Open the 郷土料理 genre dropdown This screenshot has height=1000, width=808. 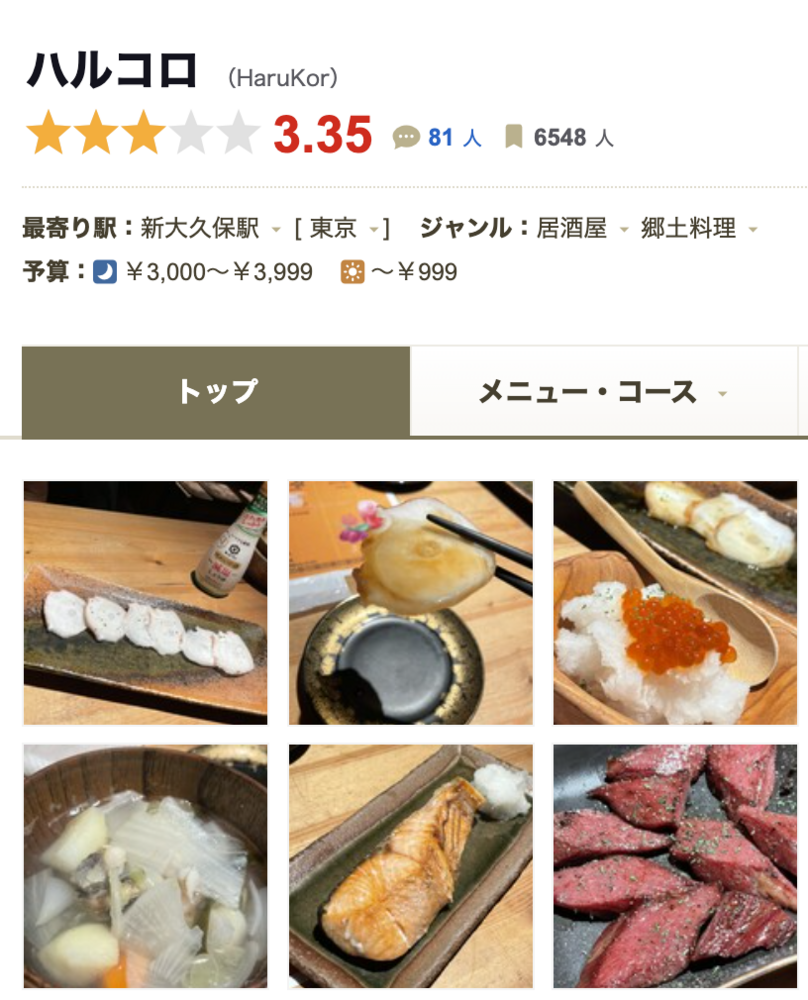coord(752,230)
